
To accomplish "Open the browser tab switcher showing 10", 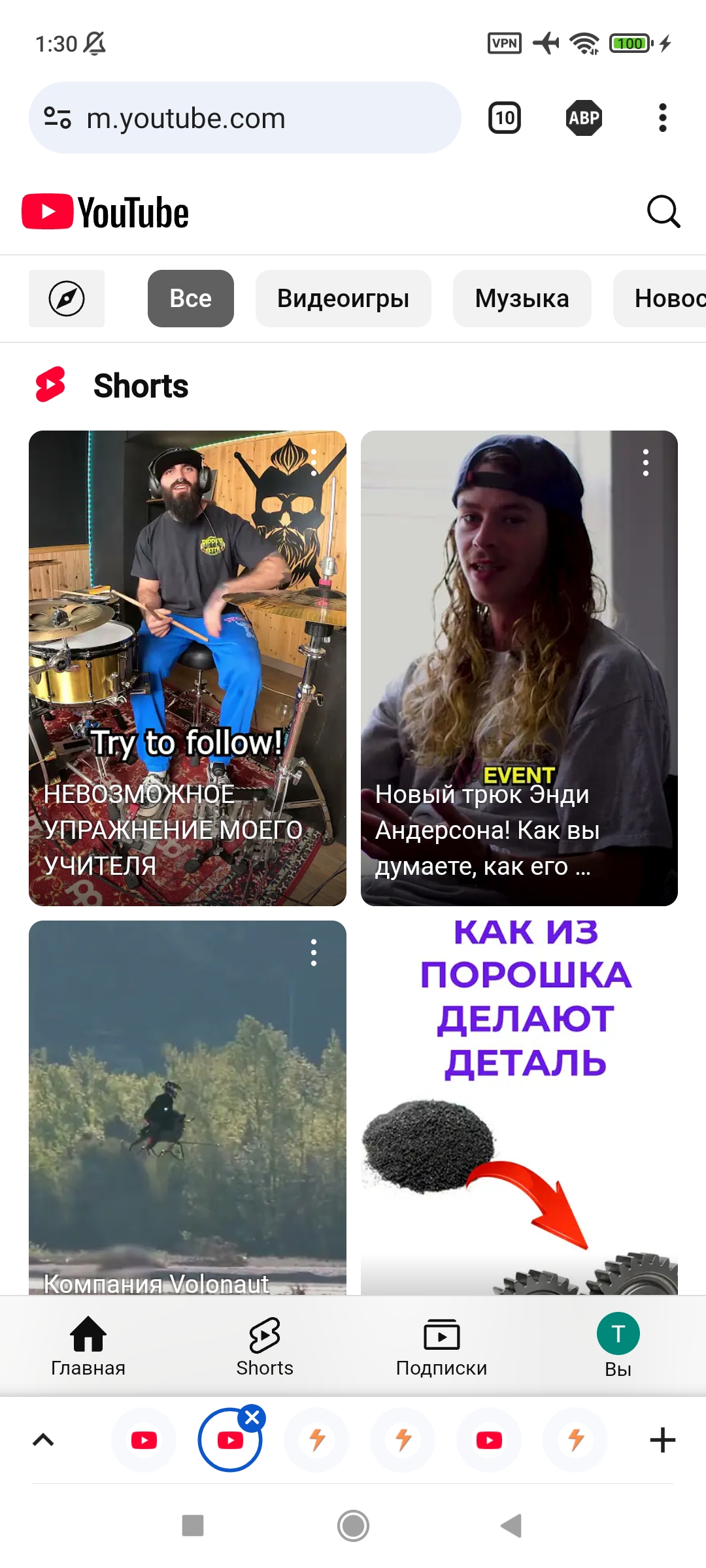I will 505,118.
